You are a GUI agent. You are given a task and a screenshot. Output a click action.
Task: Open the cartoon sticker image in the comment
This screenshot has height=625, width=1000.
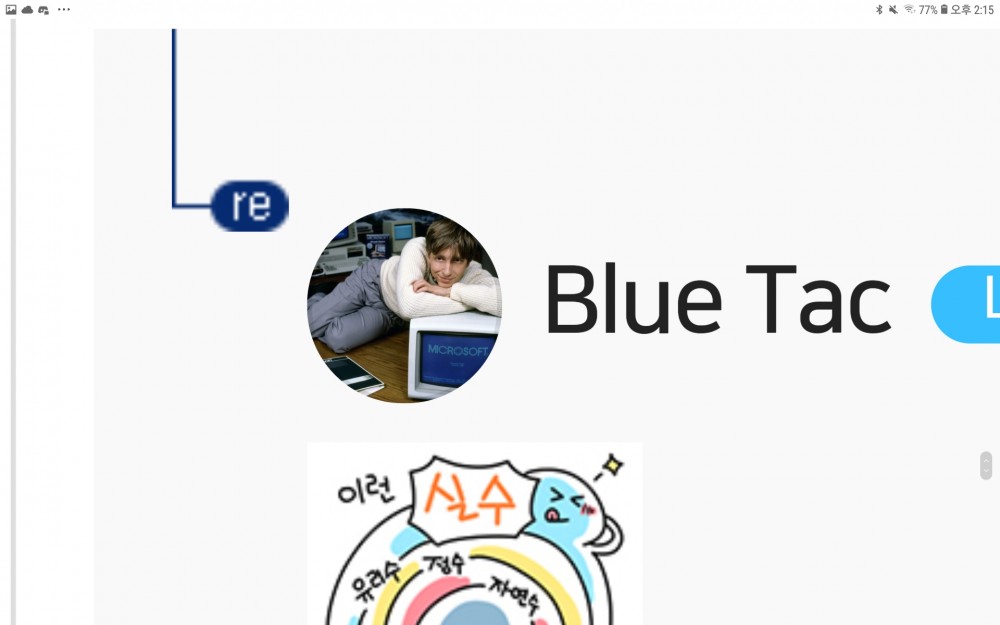(x=474, y=535)
